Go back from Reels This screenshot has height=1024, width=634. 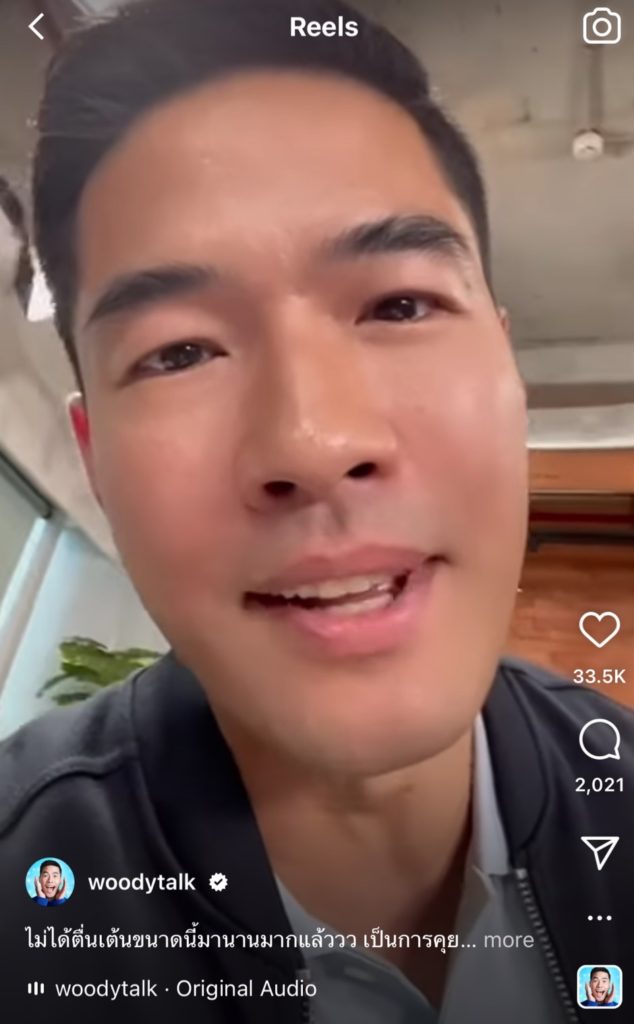coord(36,27)
